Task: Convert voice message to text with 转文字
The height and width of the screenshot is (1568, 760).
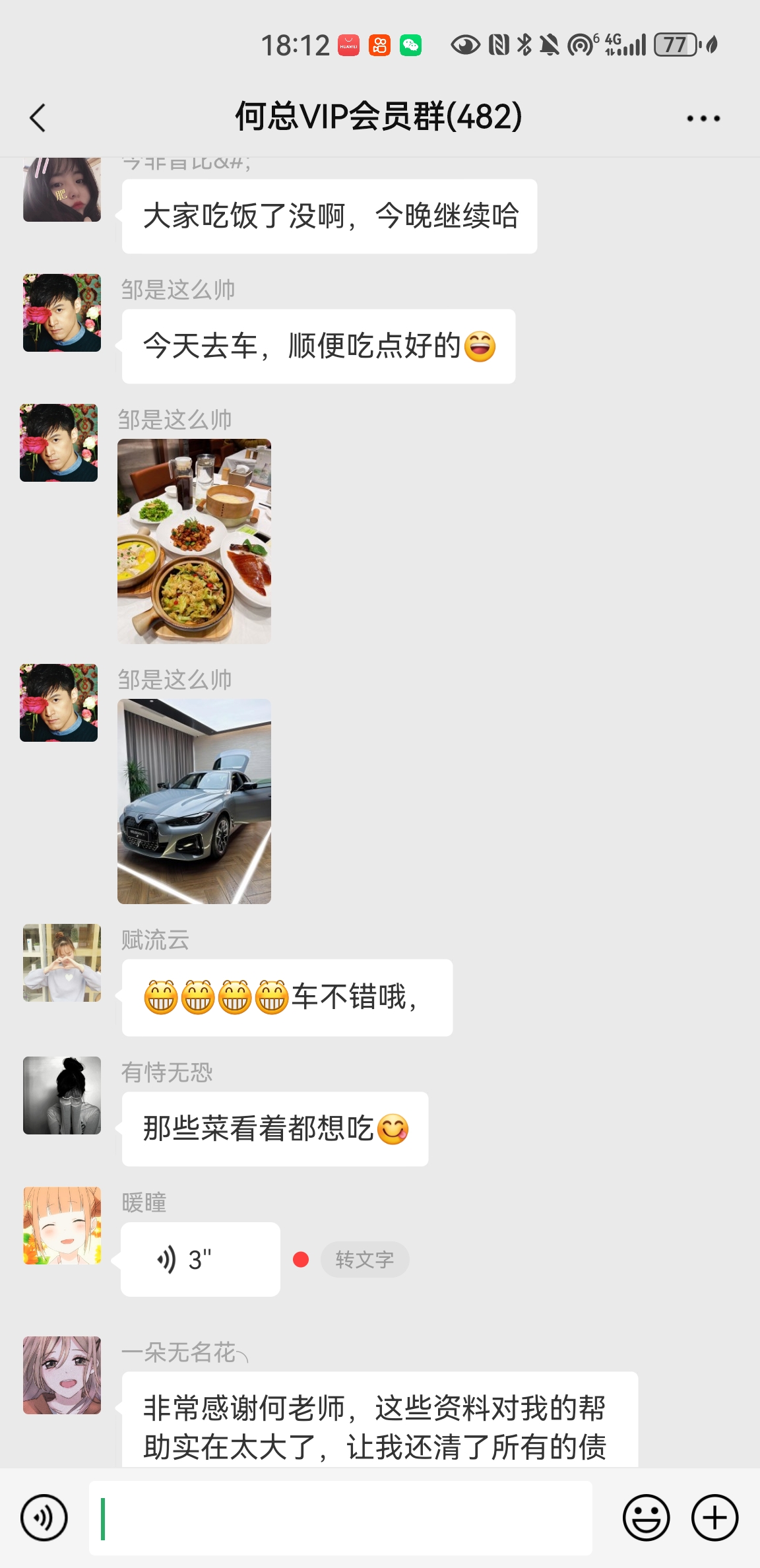Action: tap(364, 1259)
